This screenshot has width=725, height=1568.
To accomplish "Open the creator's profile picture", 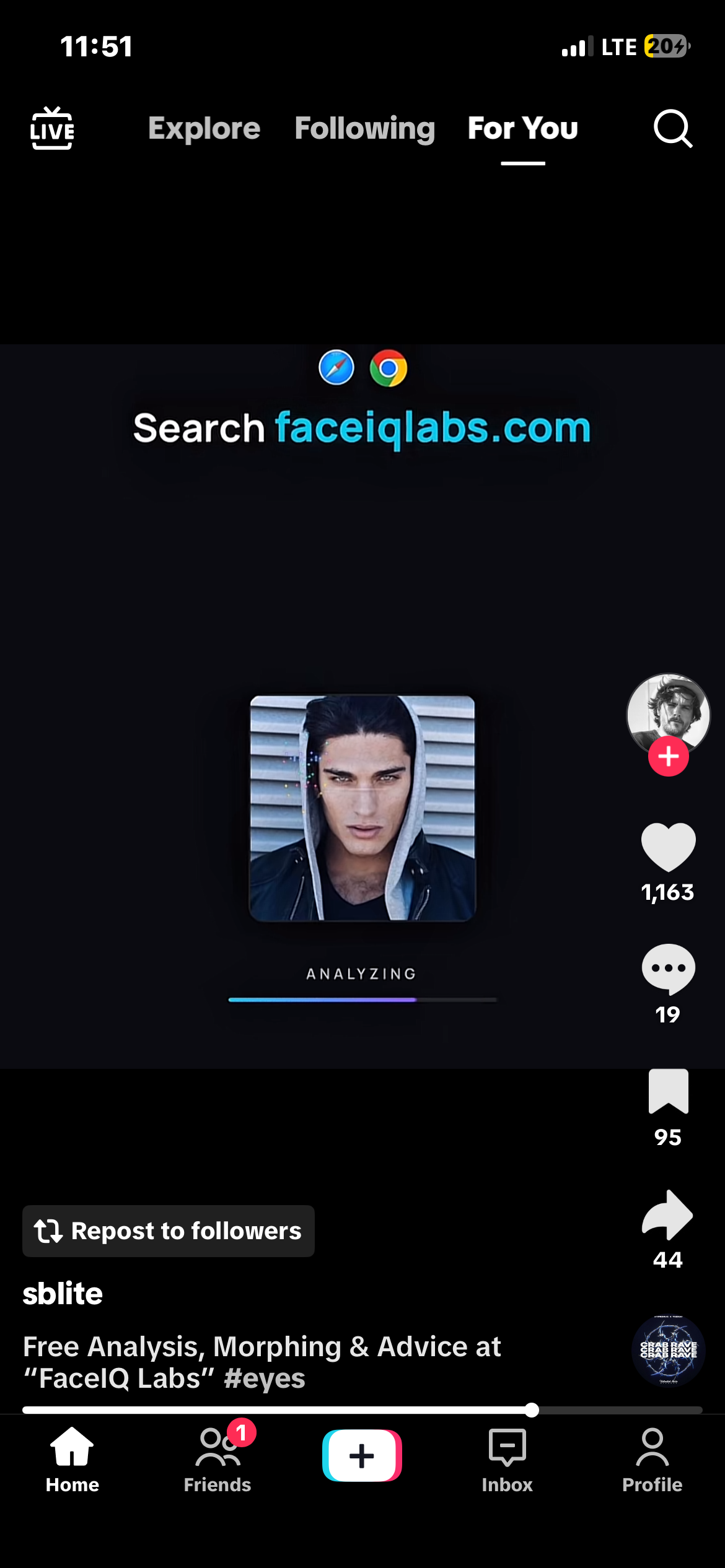I will [x=667, y=710].
